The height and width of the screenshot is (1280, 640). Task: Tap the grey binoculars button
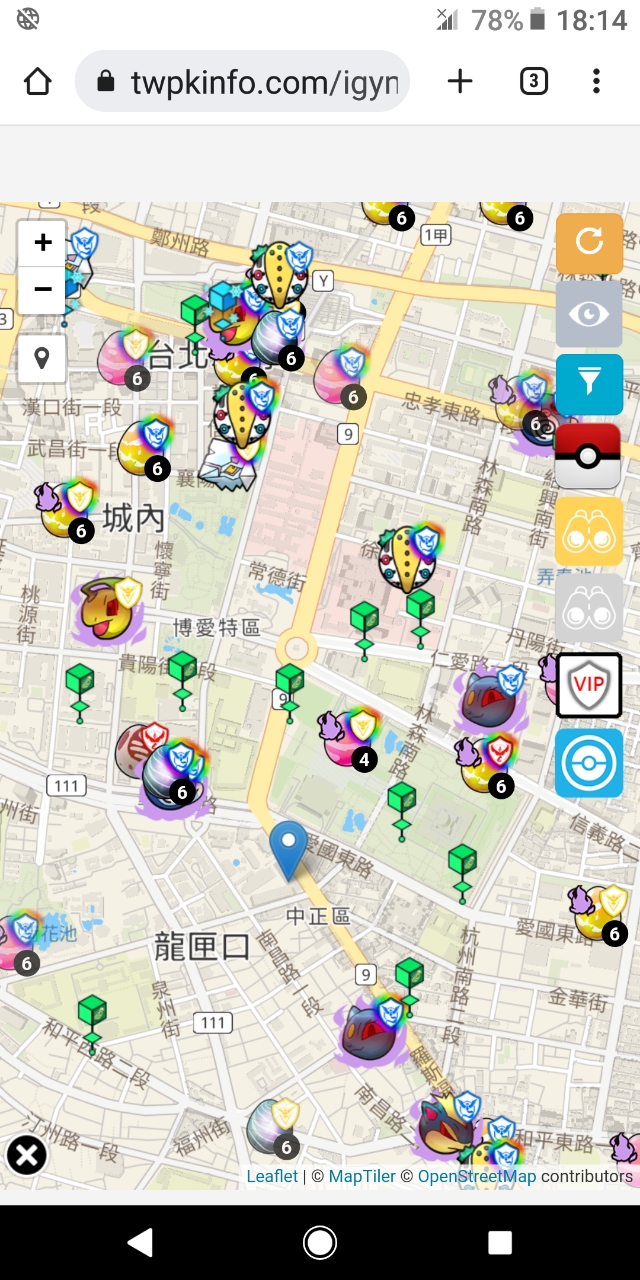tap(589, 608)
